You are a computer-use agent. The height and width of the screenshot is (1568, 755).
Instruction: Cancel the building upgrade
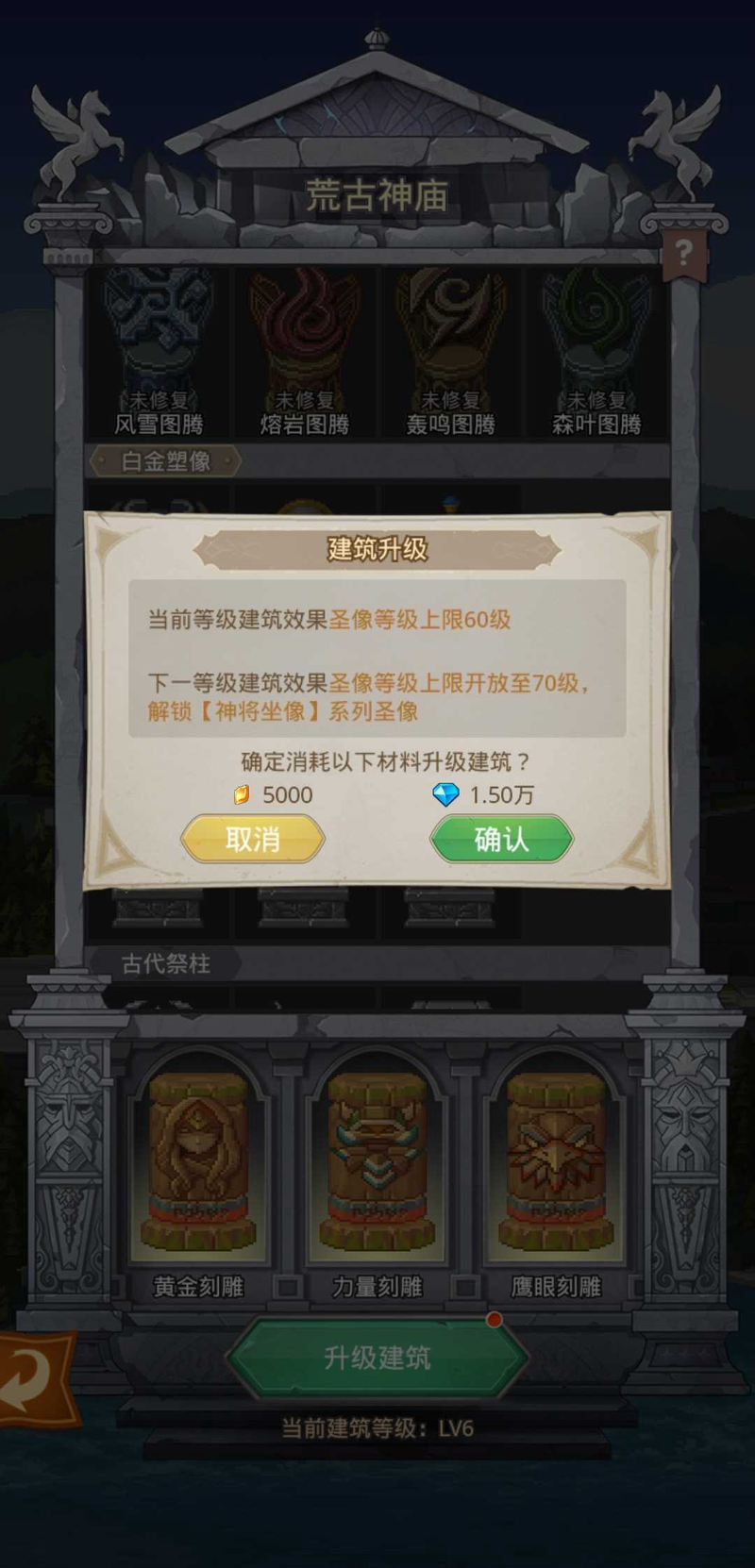tap(253, 839)
